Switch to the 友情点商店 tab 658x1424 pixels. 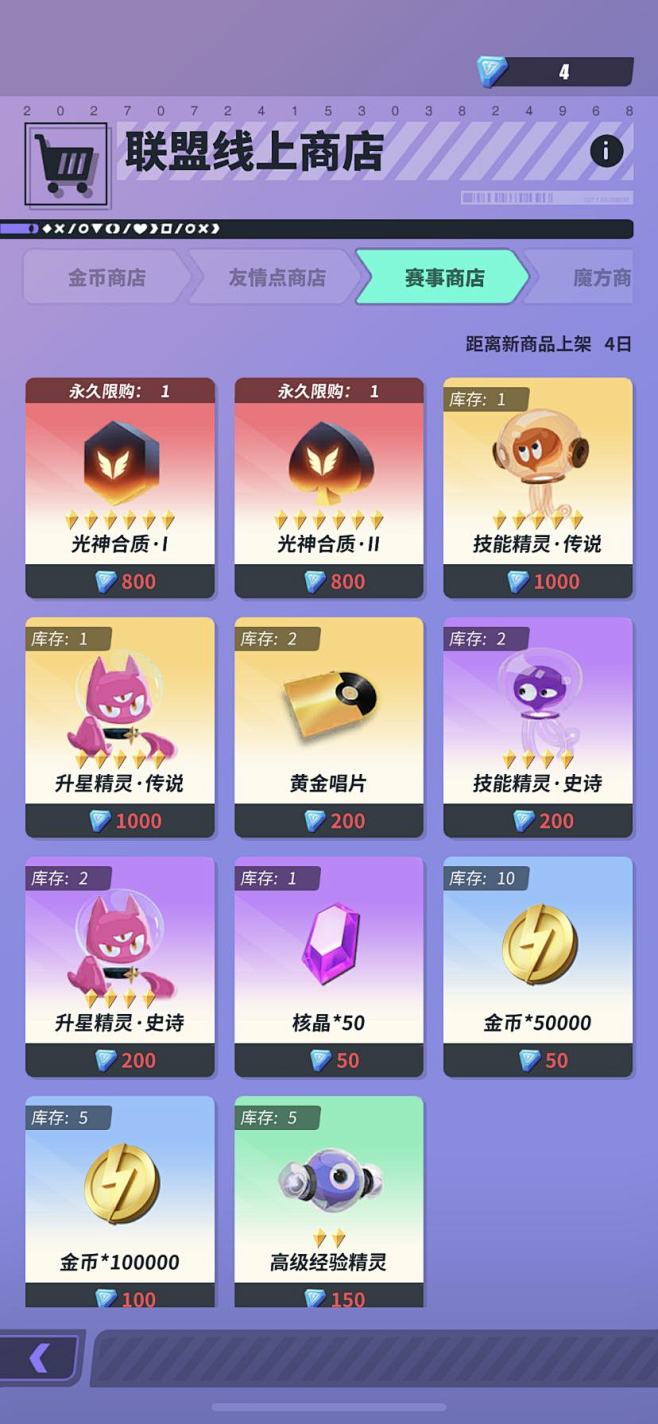point(275,277)
